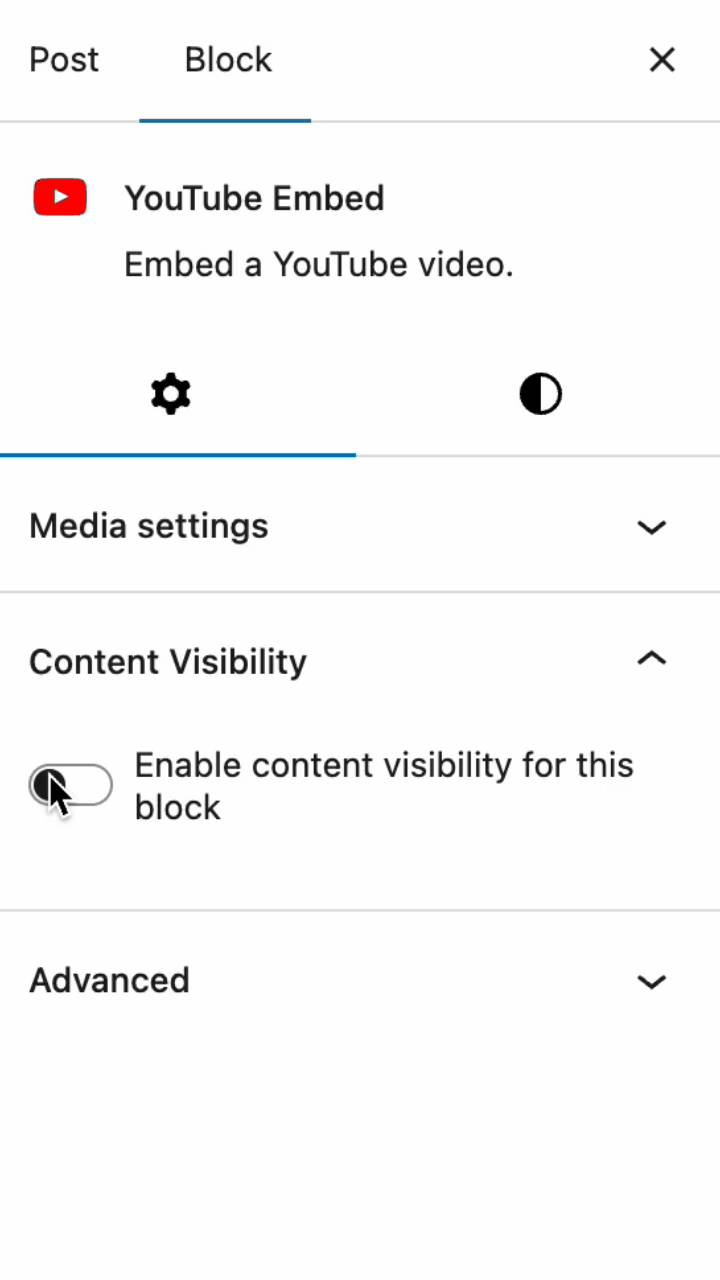Open the gear settings tab
Image resolution: width=720 pixels, height=1280 pixels.
click(x=171, y=395)
